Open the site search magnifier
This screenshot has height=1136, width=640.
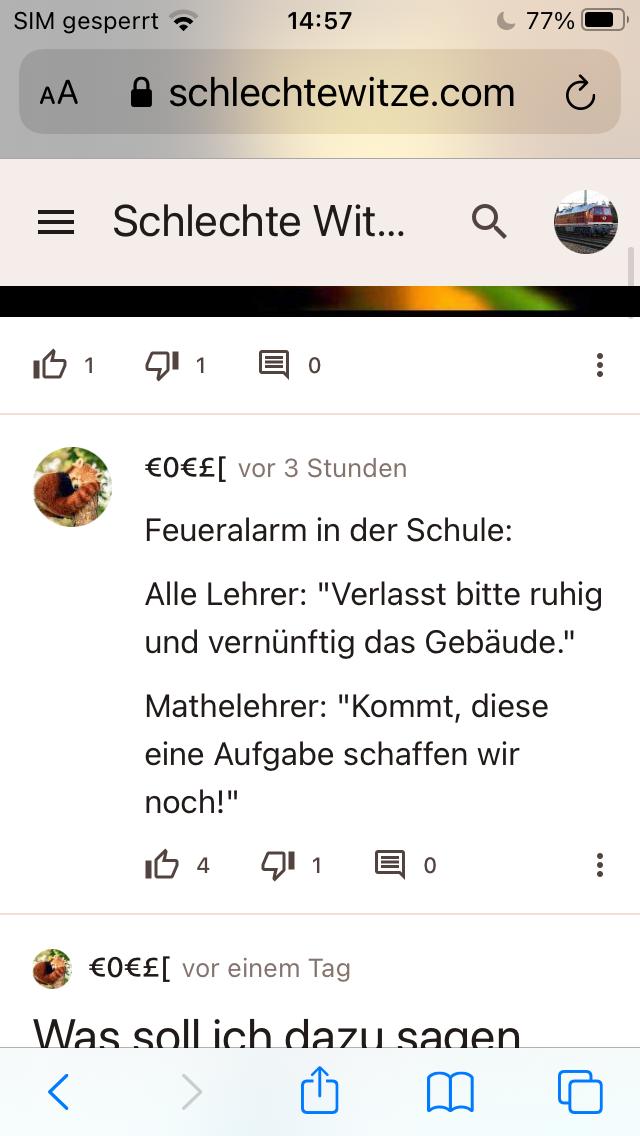click(489, 221)
